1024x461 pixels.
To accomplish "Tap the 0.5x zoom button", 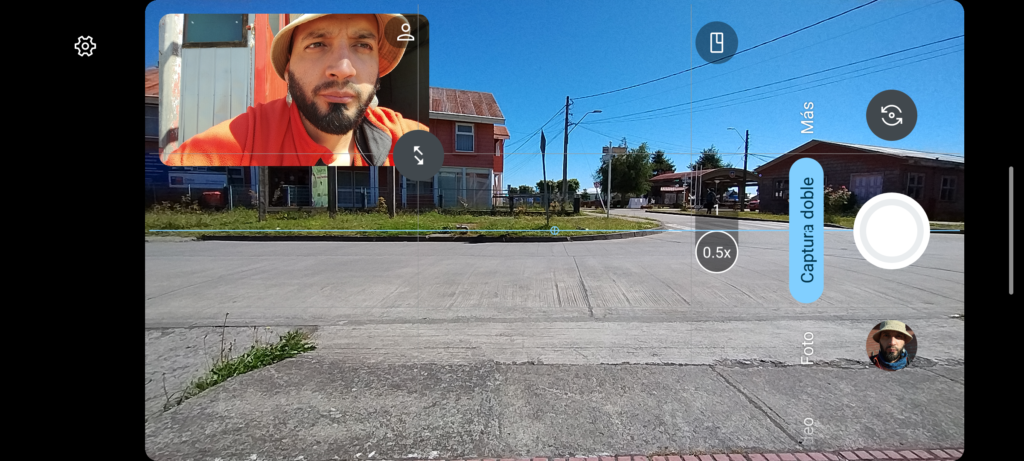I will tap(717, 252).
